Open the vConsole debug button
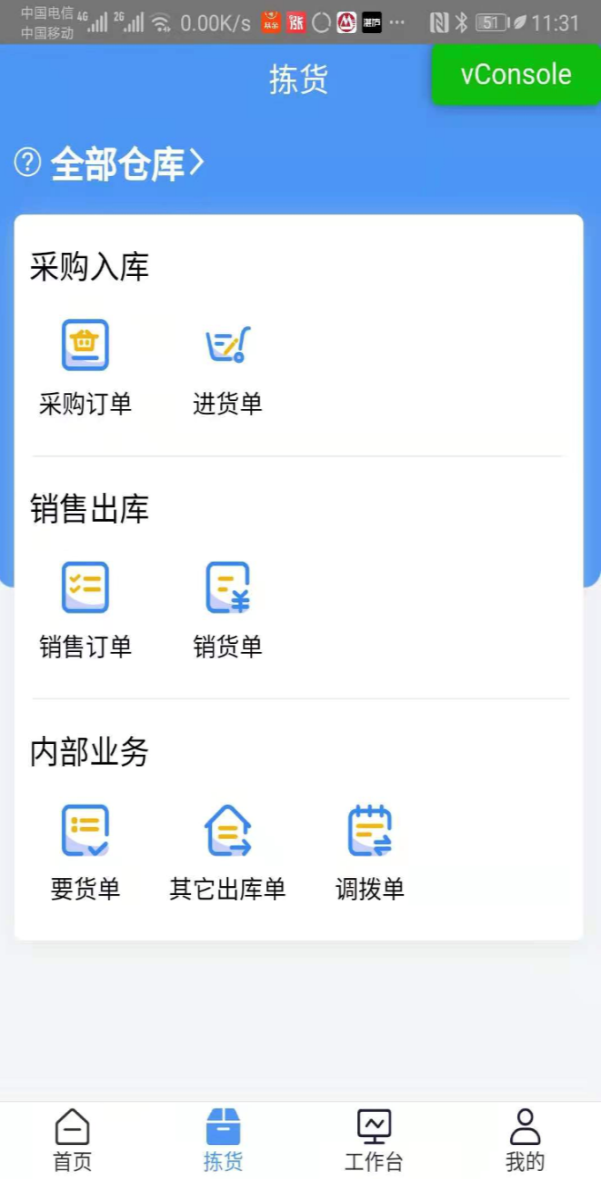Image resolution: width=601 pixels, height=1179 pixels. tap(516, 74)
